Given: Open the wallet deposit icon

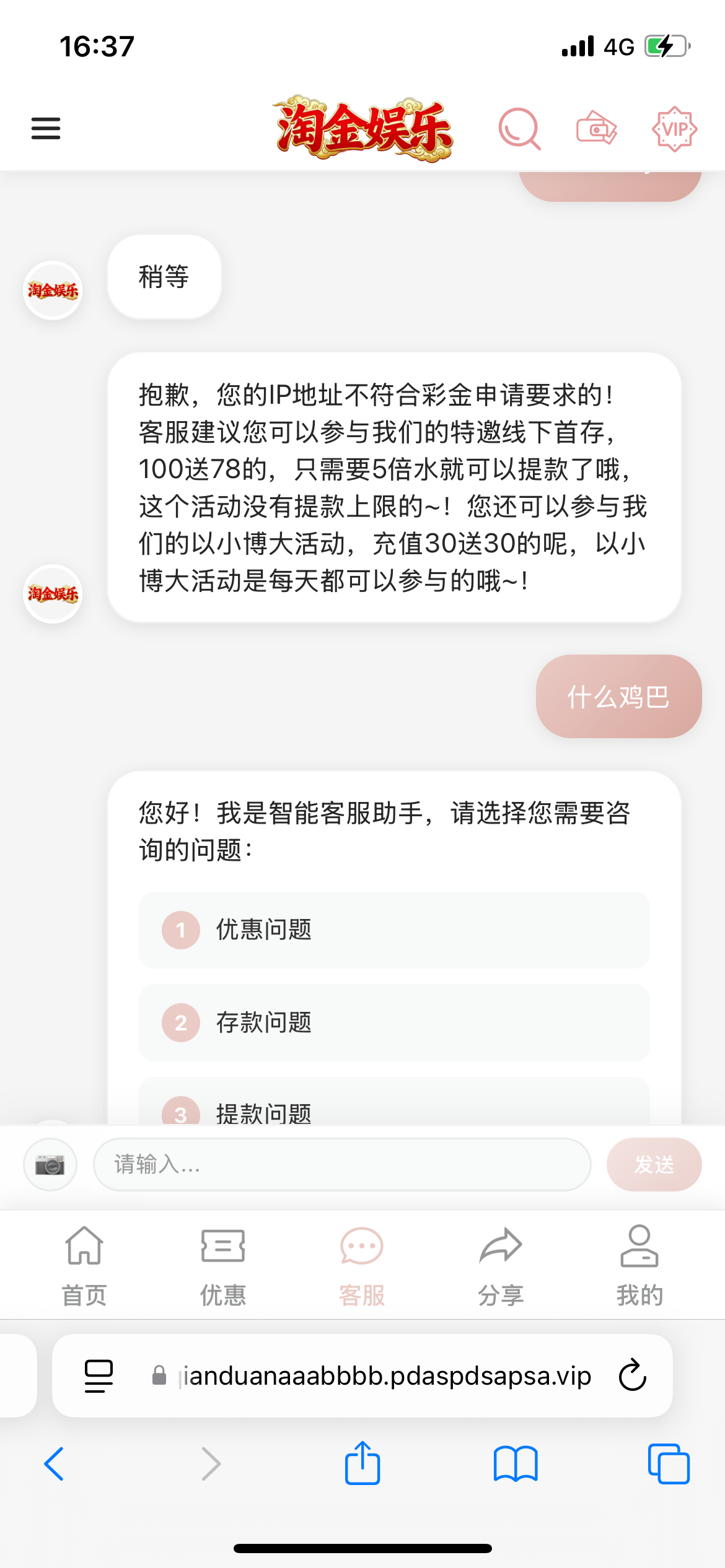Looking at the screenshot, I should pyautogui.click(x=596, y=129).
